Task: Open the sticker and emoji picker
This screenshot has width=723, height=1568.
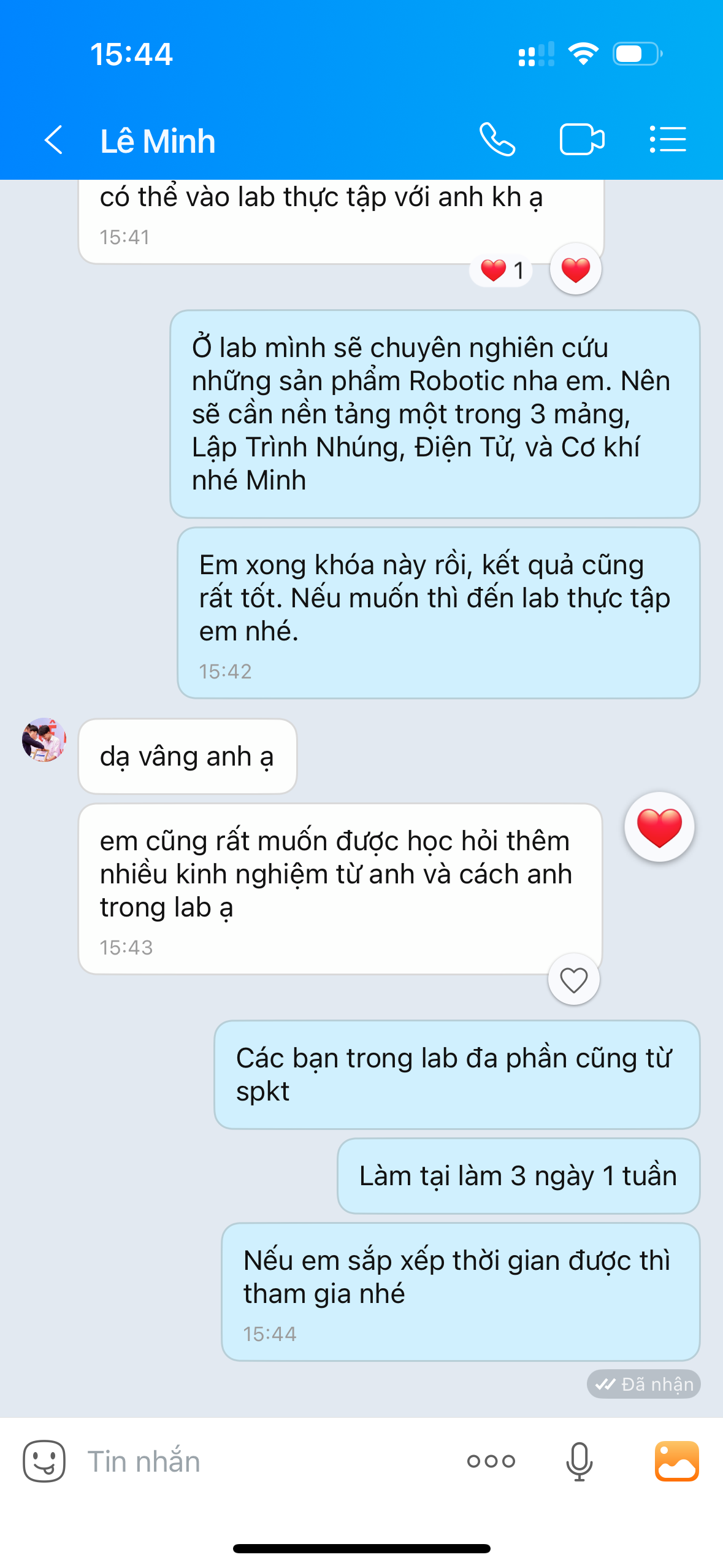Action: click(x=44, y=1461)
